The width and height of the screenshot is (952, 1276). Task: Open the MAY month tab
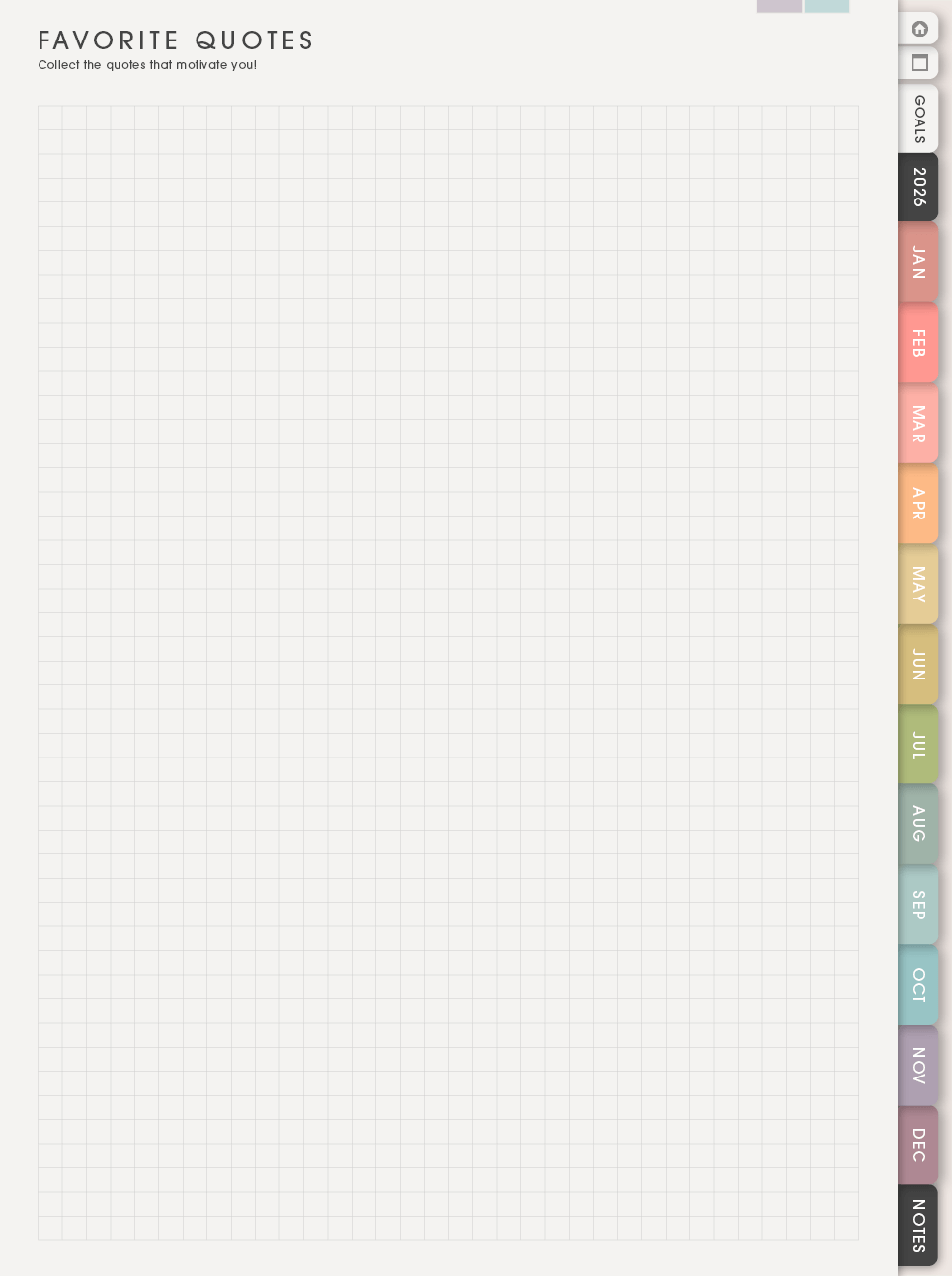pyautogui.click(x=918, y=584)
